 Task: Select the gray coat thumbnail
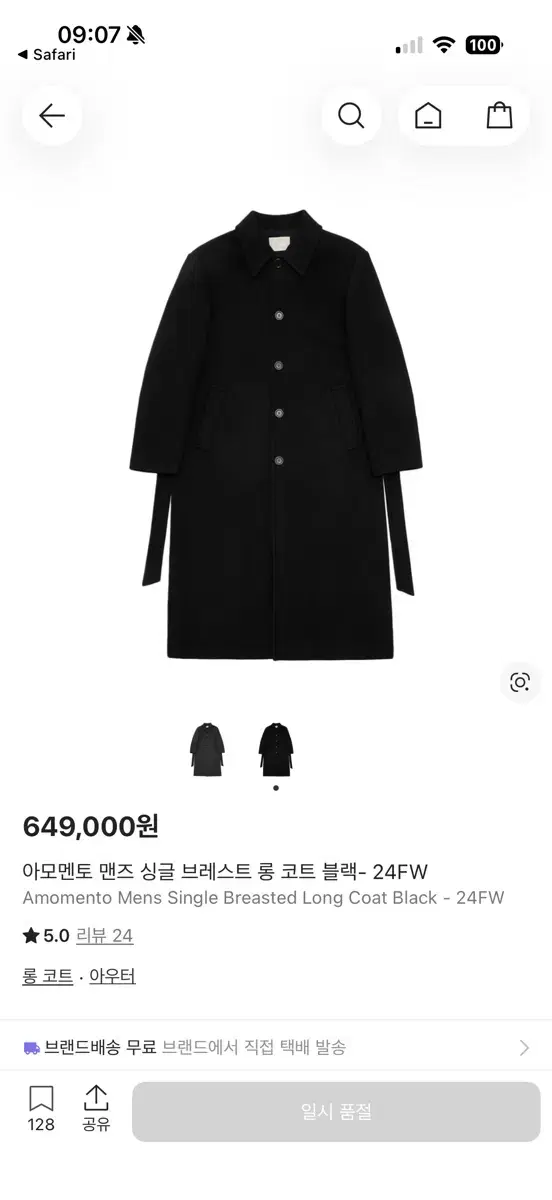(207, 749)
